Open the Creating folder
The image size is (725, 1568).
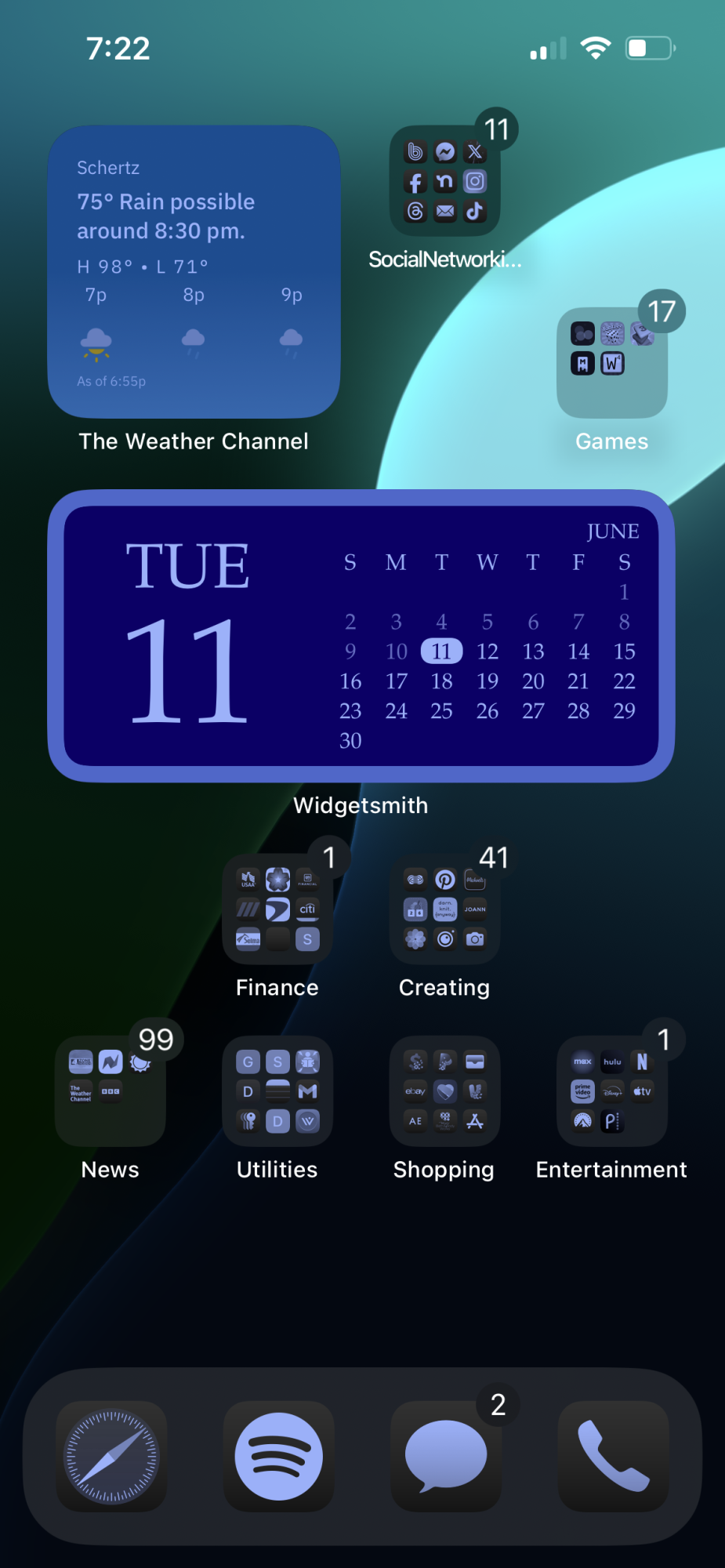coord(444,909)
